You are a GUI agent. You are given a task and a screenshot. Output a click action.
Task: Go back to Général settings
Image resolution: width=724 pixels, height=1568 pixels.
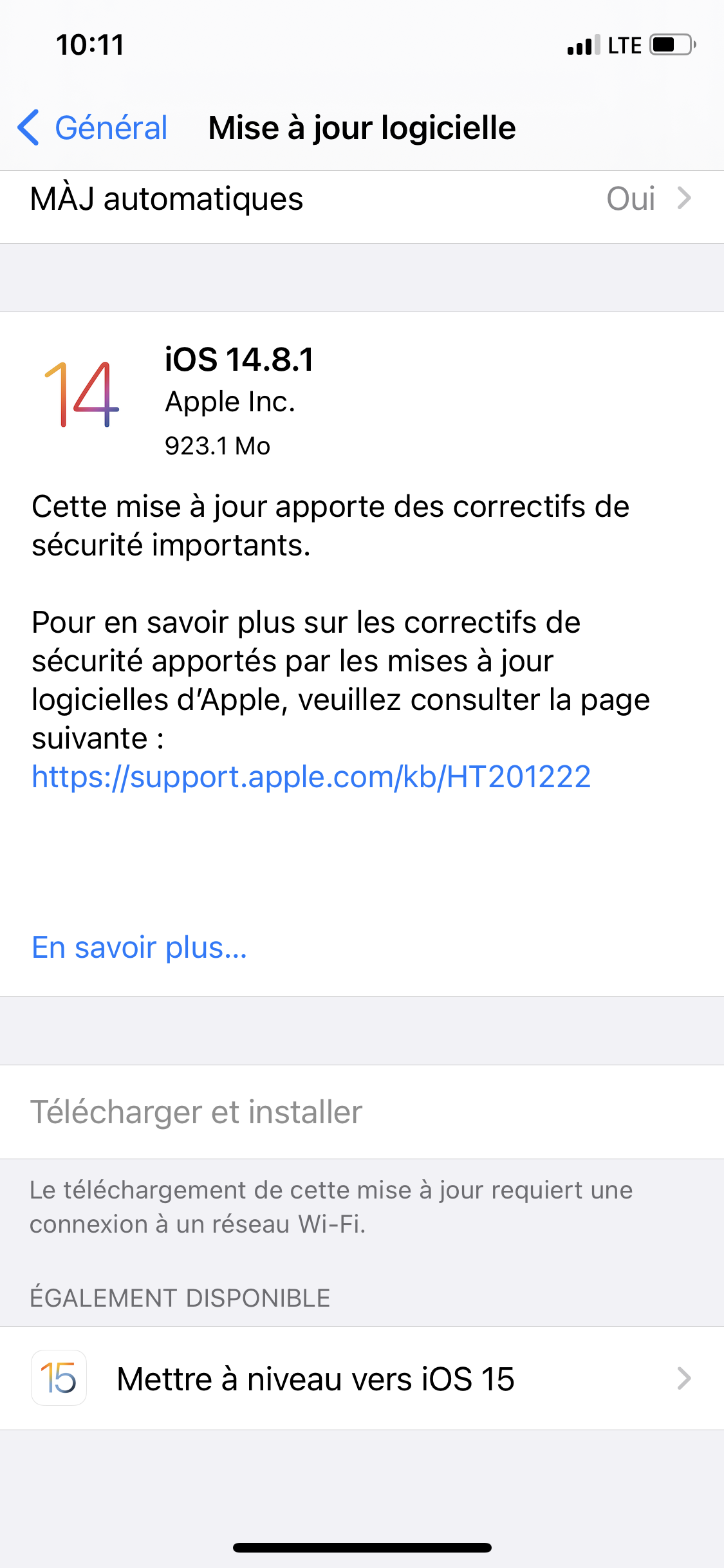pyautogui.click(x=93, y=127)
